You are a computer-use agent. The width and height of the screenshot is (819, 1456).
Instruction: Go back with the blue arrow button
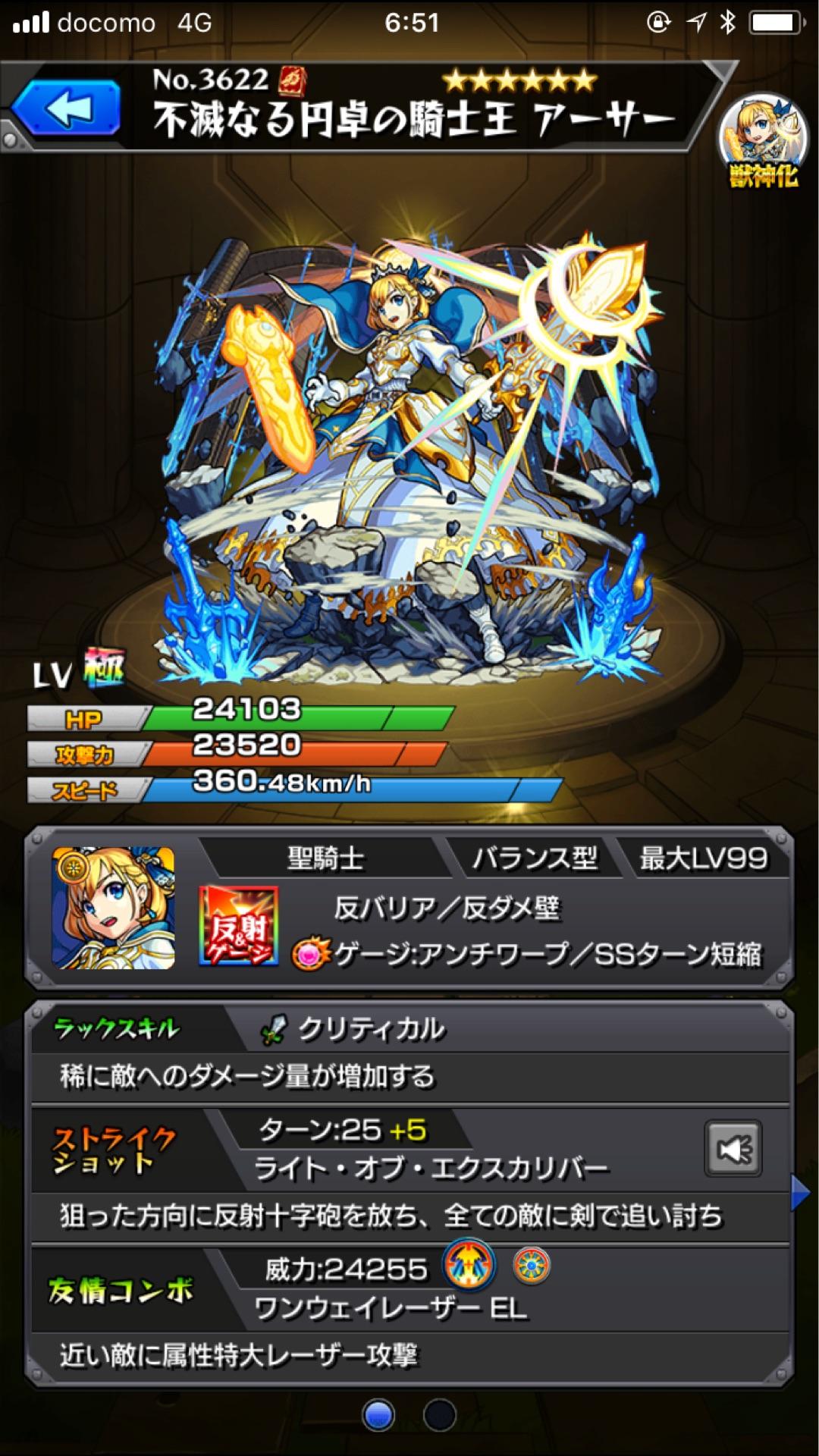coord(67,110)
